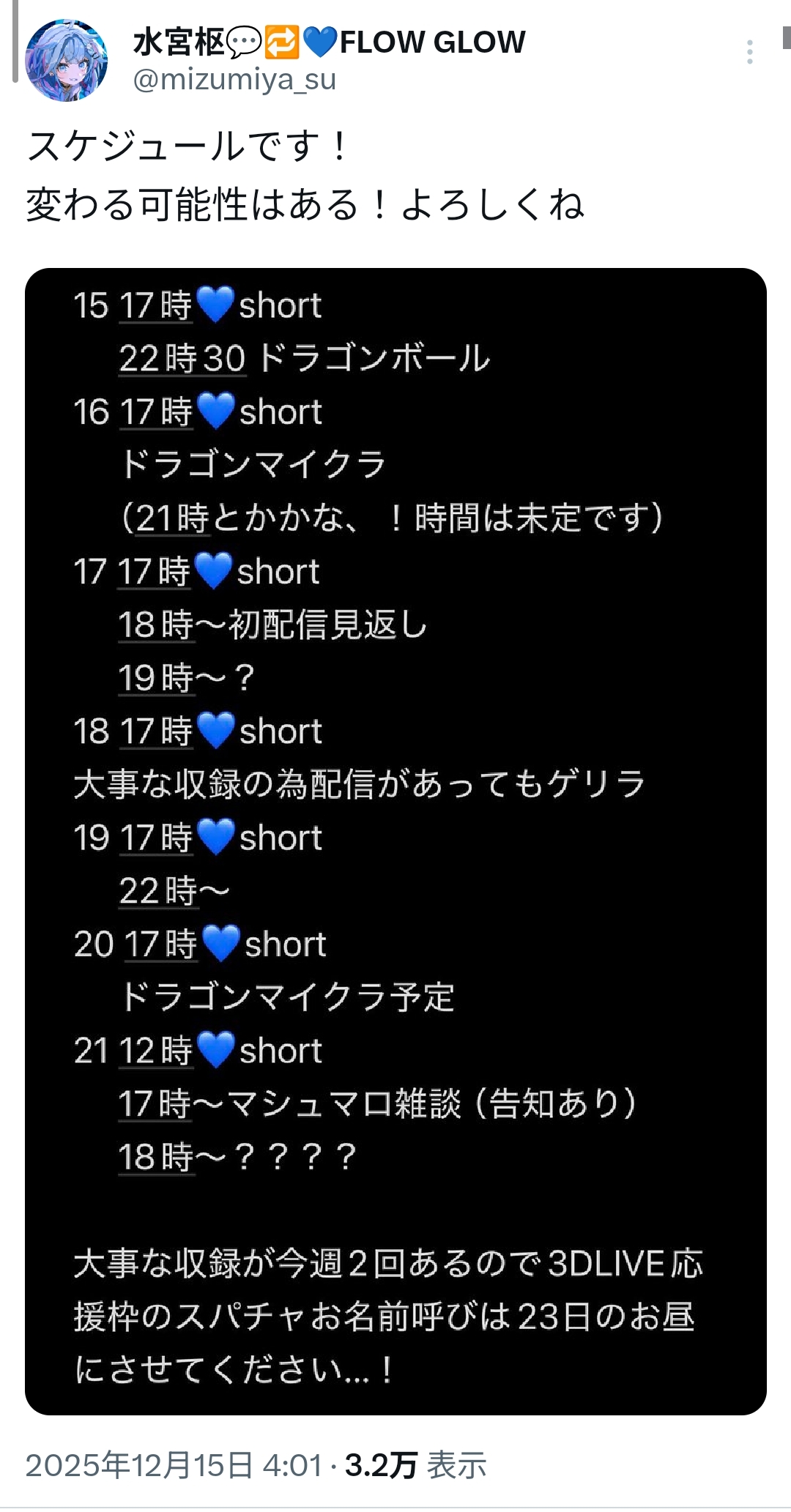
Task: Visit the @mizumiya_su profile handle
Action: [x=234, y=79]
